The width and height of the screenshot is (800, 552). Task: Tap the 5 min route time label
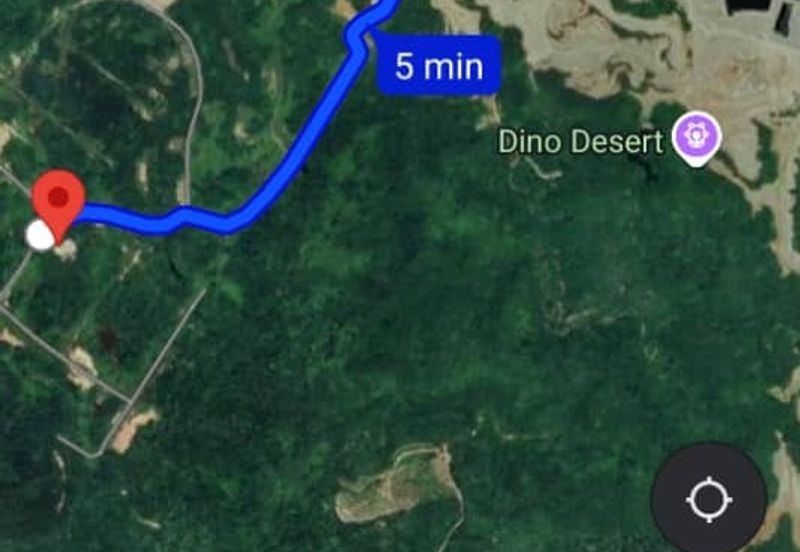click(x=439, y=67)
